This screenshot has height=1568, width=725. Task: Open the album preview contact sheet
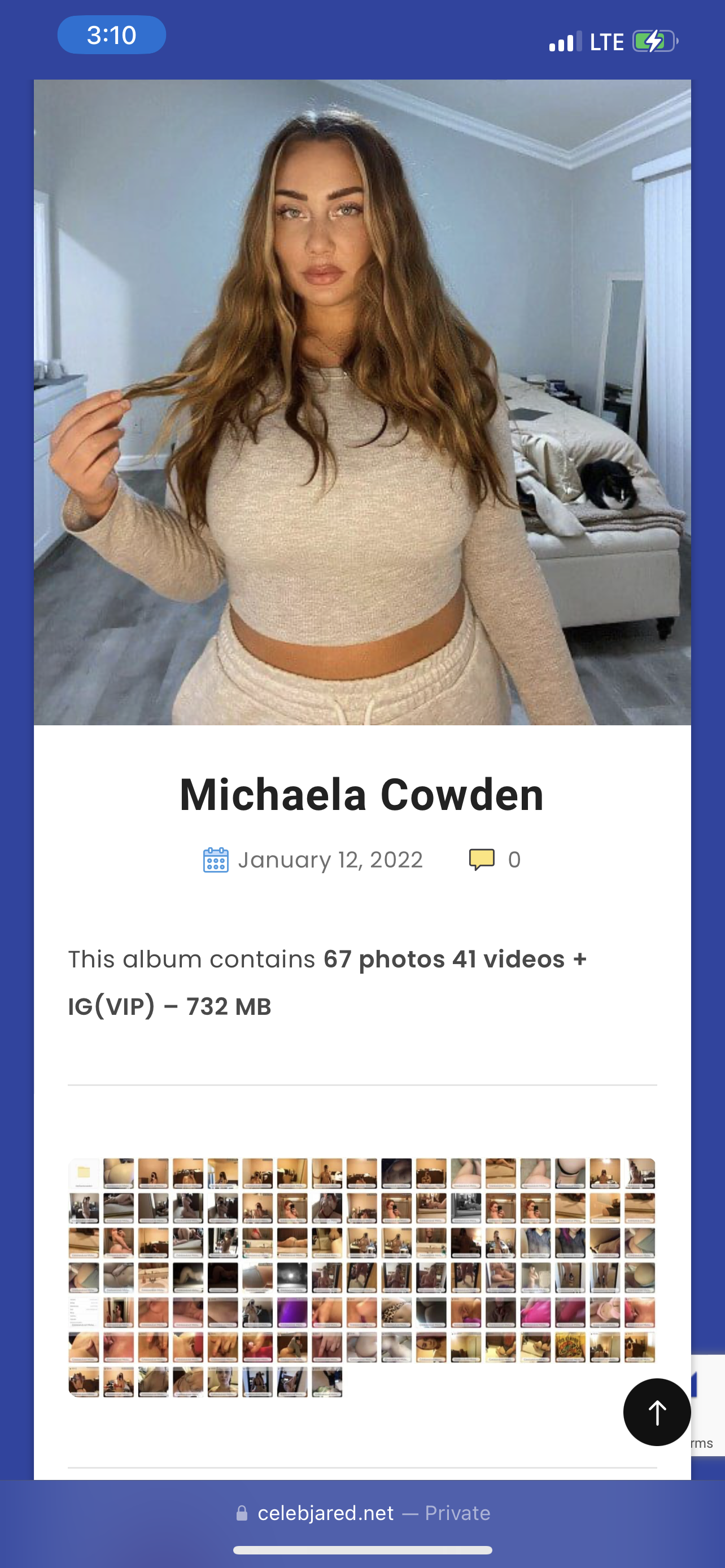362,1278
